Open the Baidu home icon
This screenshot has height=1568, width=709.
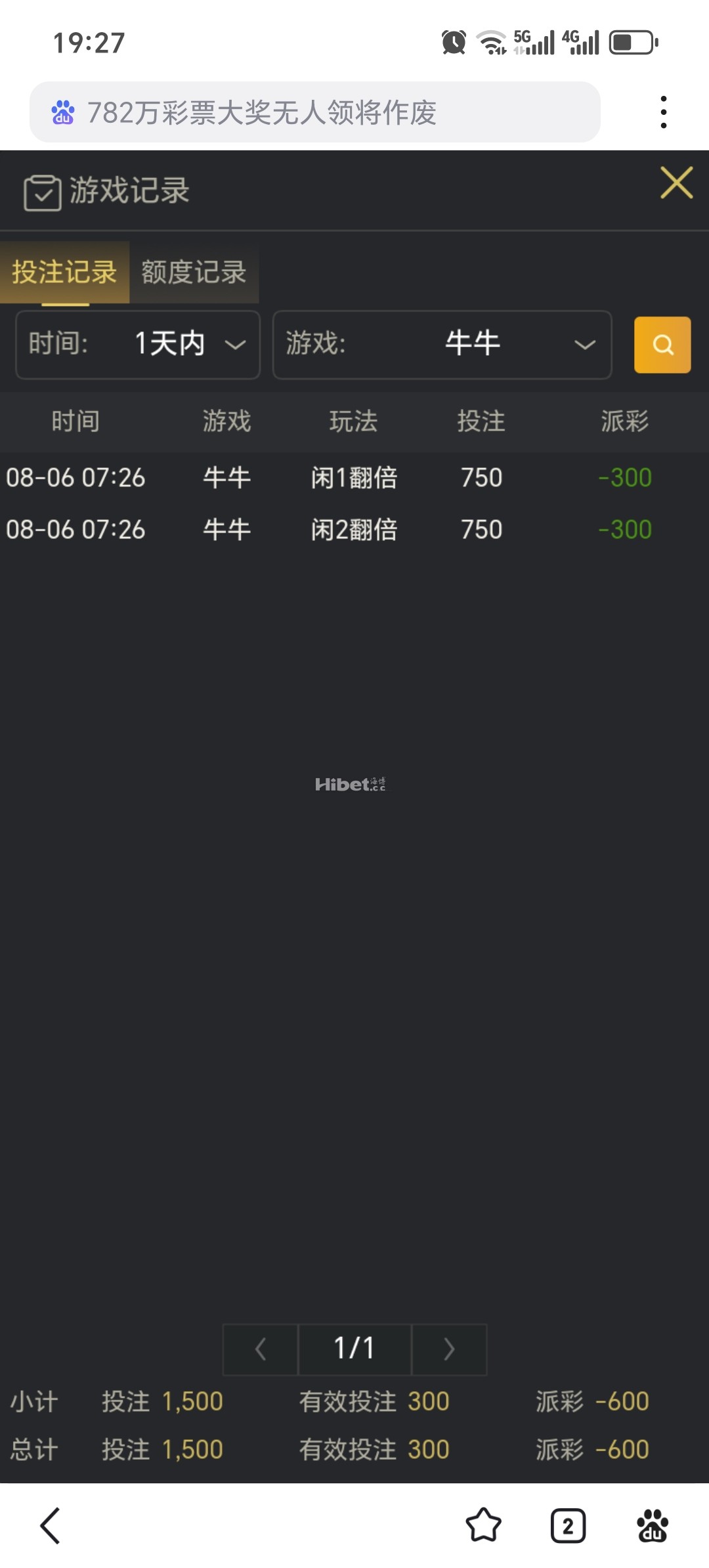(653, 1525)
